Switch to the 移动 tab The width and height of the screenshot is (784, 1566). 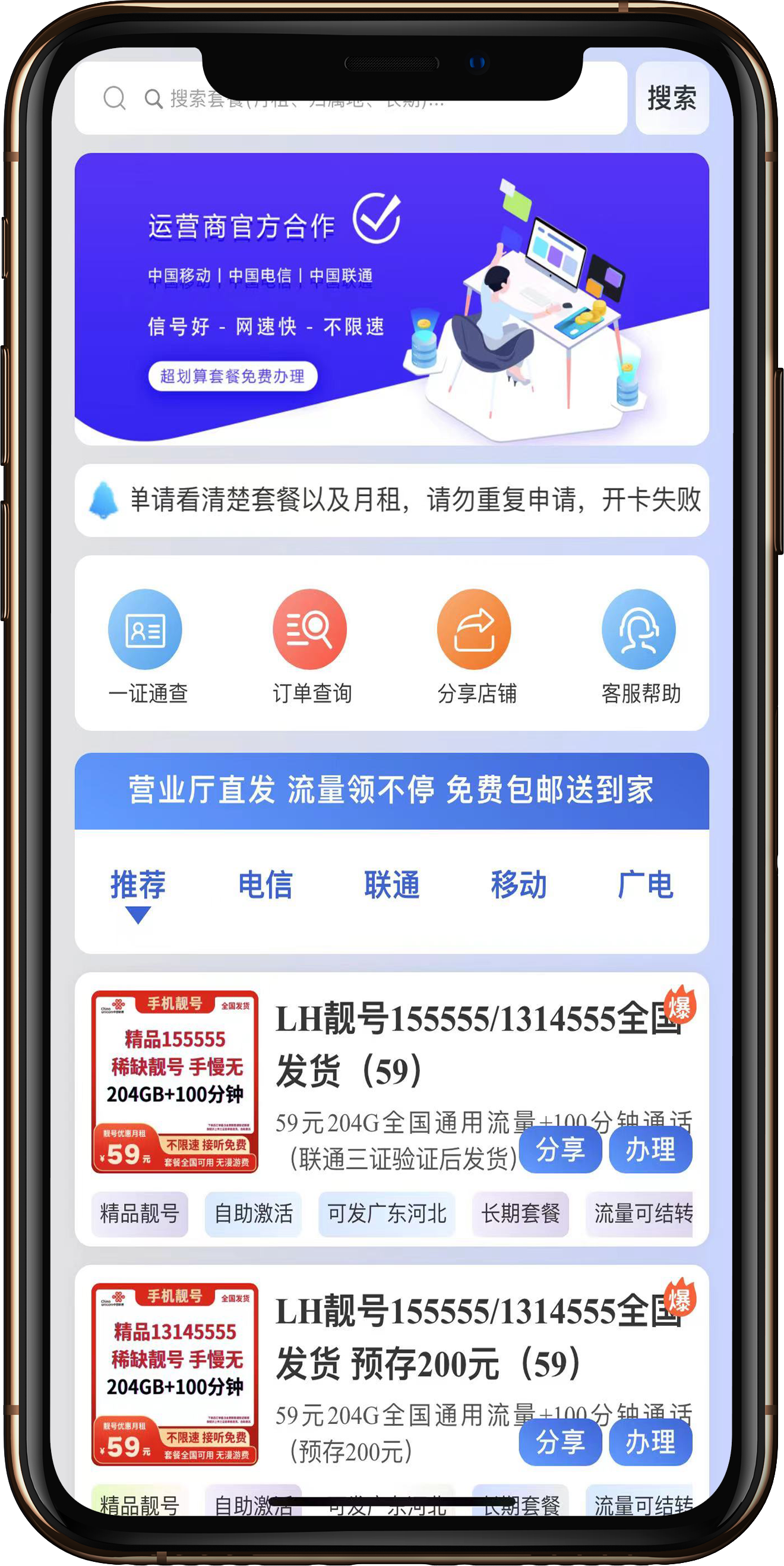[x=519, y=885]
